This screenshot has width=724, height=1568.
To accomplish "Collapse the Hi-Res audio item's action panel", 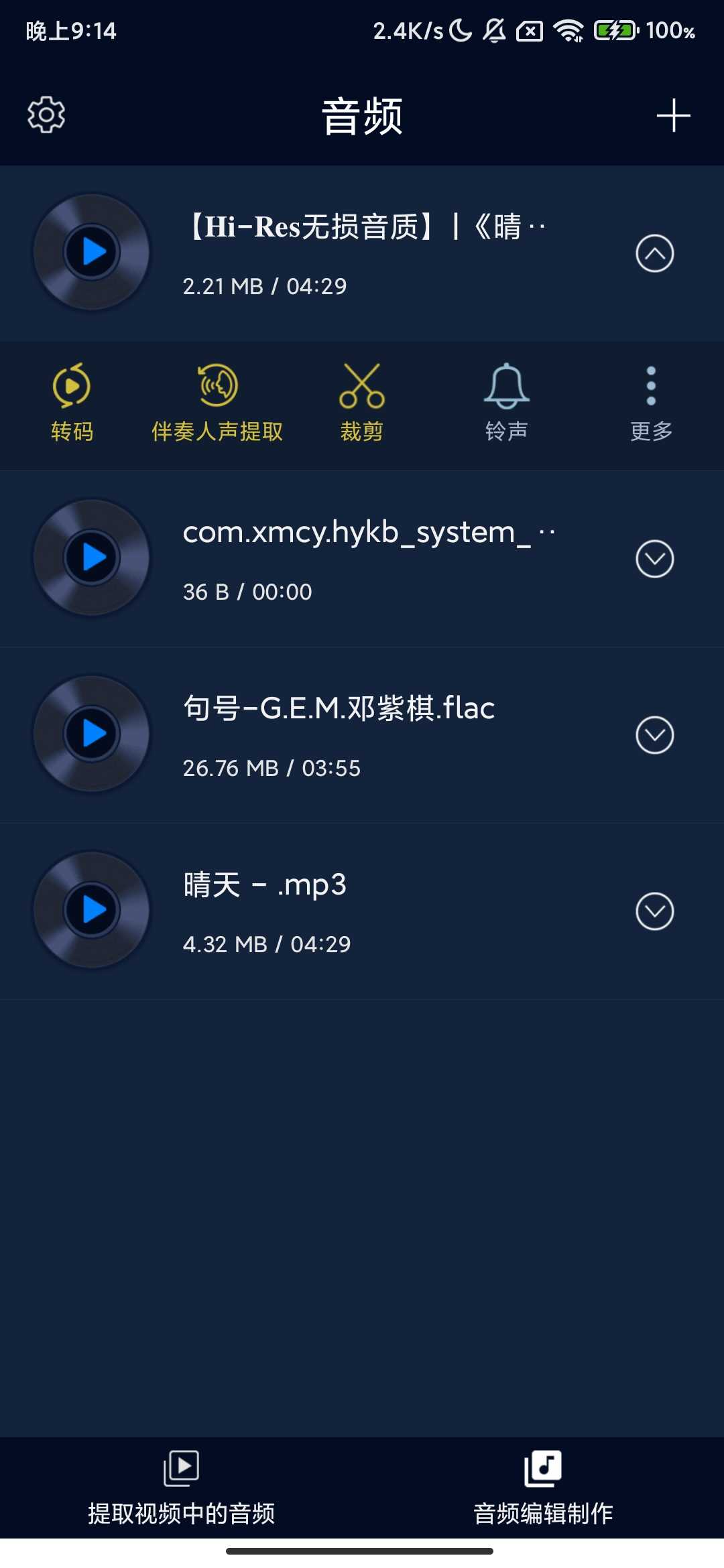I will point(654,253).
